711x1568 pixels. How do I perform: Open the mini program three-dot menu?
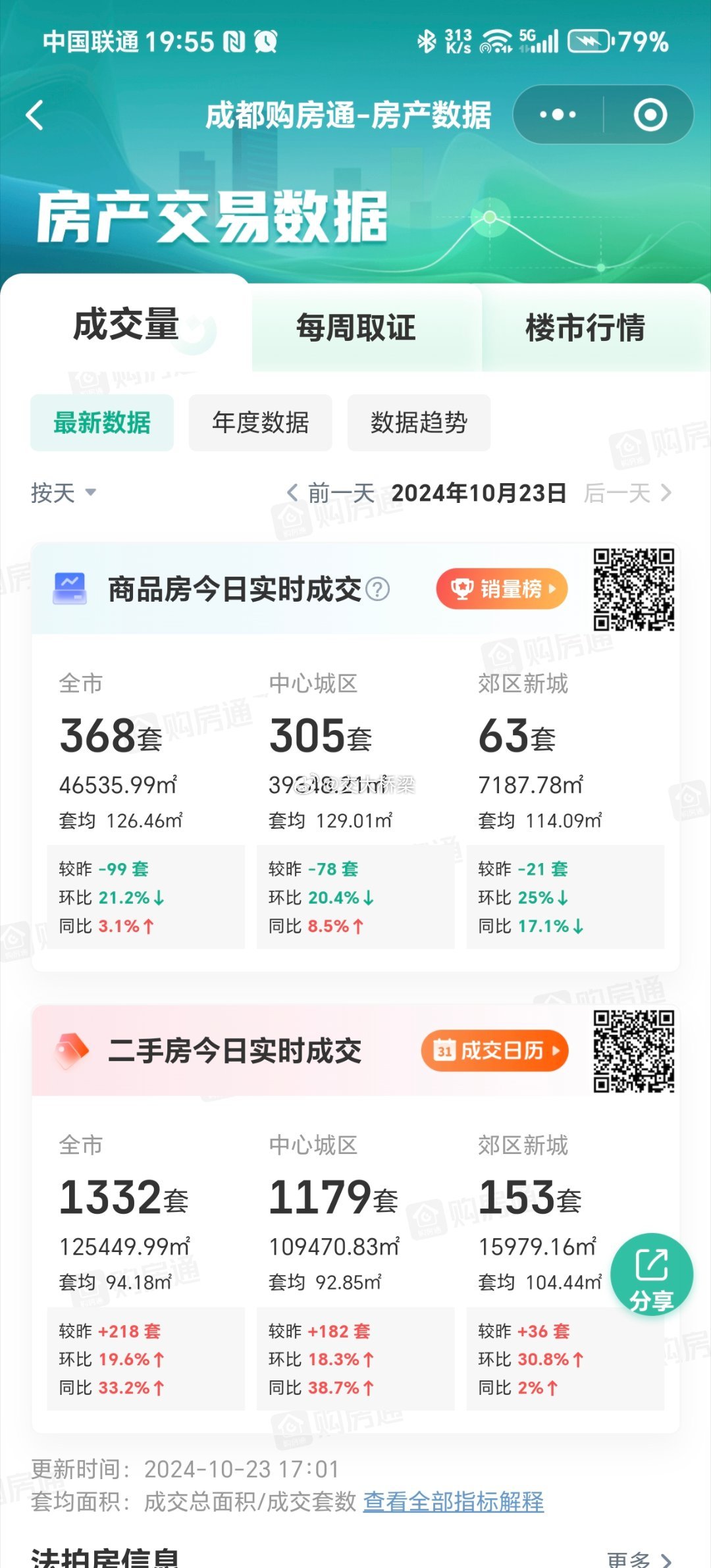[558, 115]
